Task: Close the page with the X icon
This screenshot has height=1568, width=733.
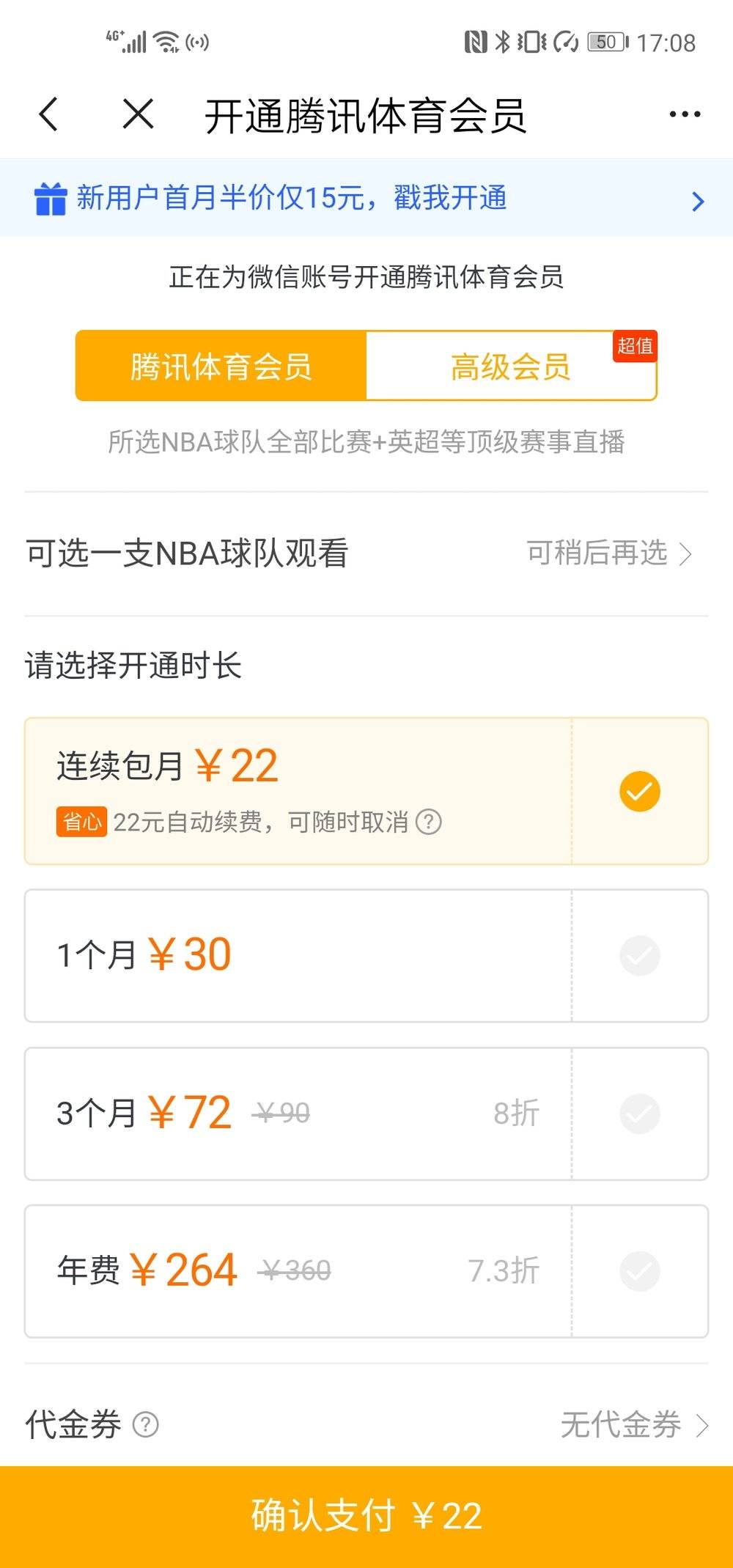Action: click(138, 115)
